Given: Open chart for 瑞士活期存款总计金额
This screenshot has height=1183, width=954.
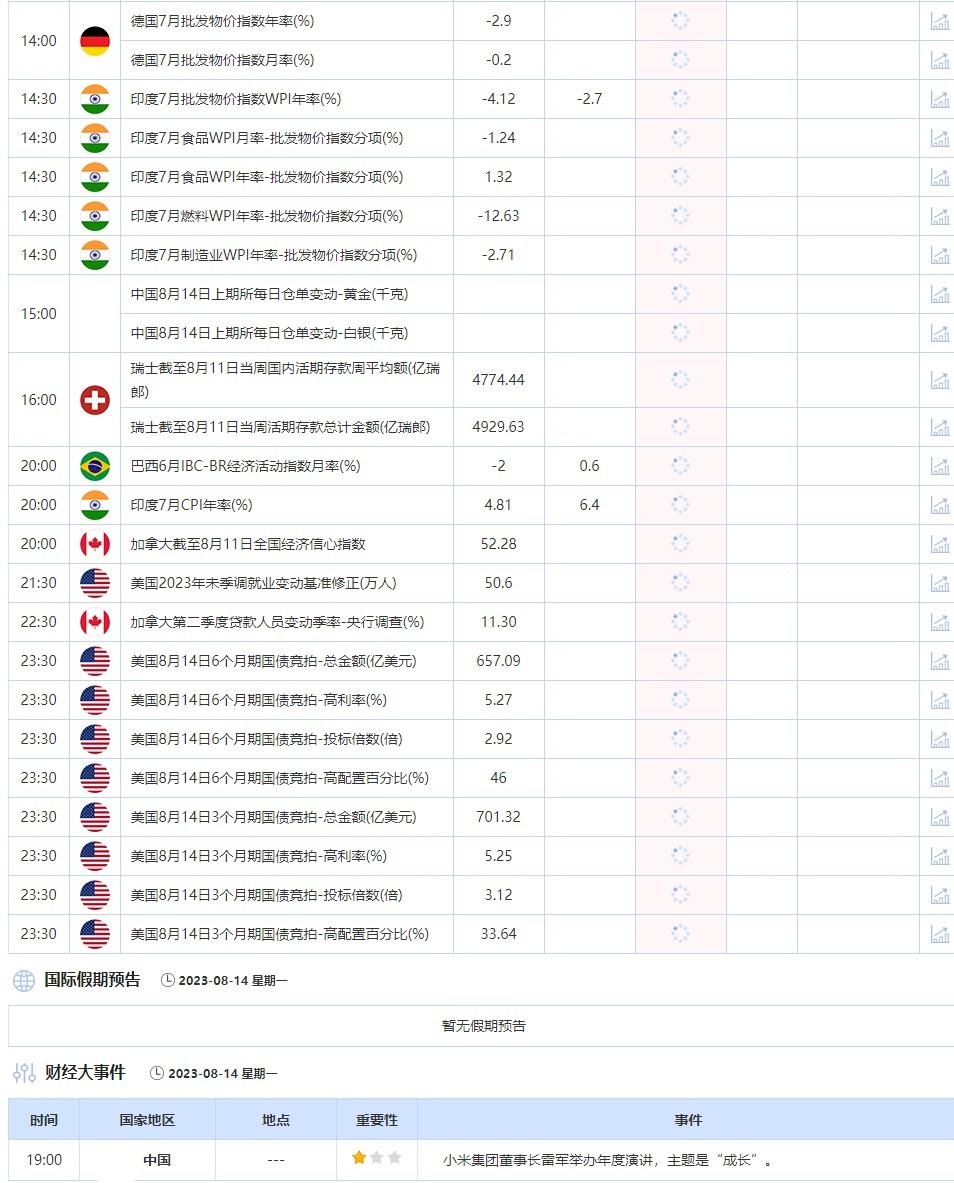Looking at the screenshot, I should point(939,427).
